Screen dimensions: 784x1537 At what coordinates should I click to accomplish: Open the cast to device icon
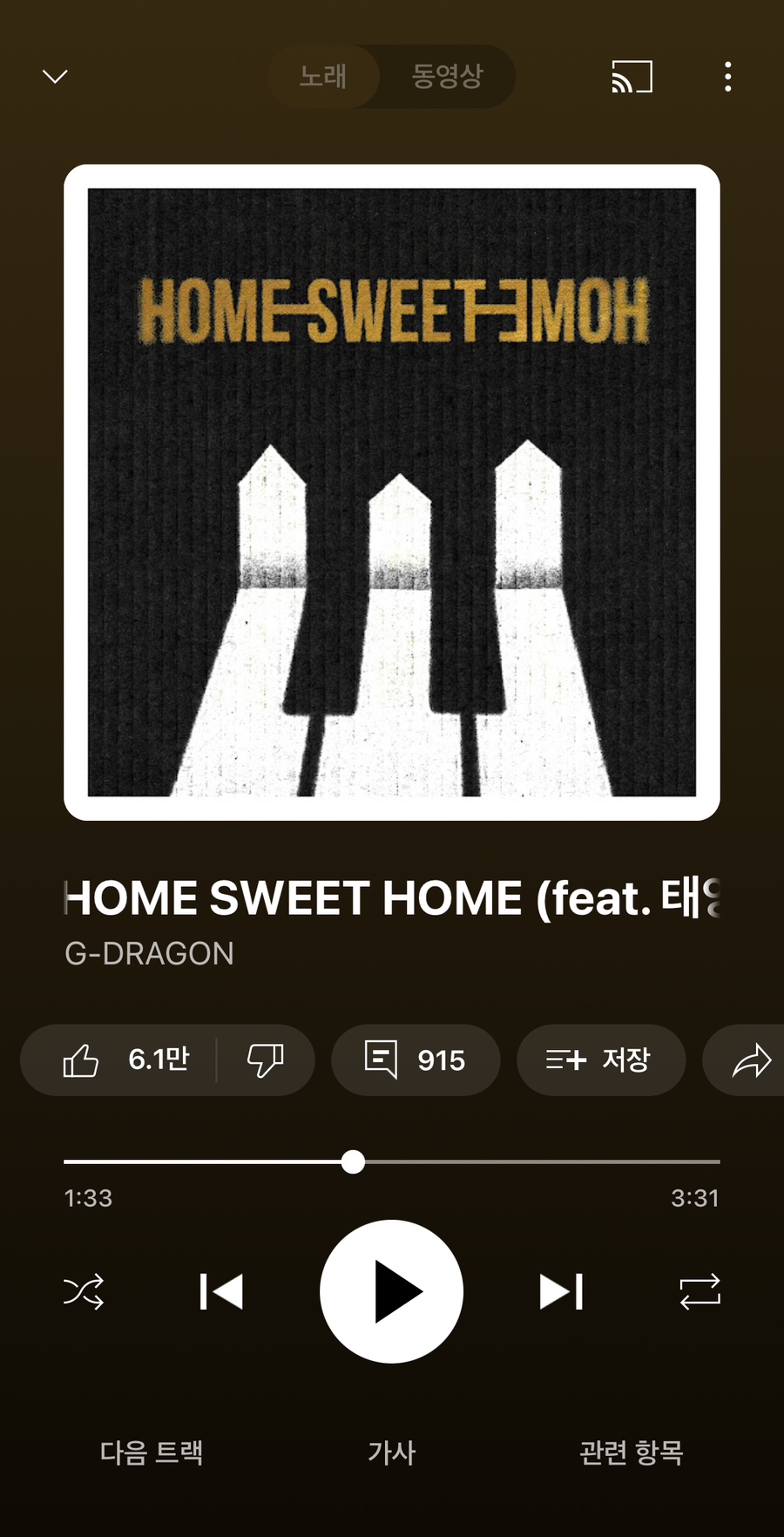(632, 77)
